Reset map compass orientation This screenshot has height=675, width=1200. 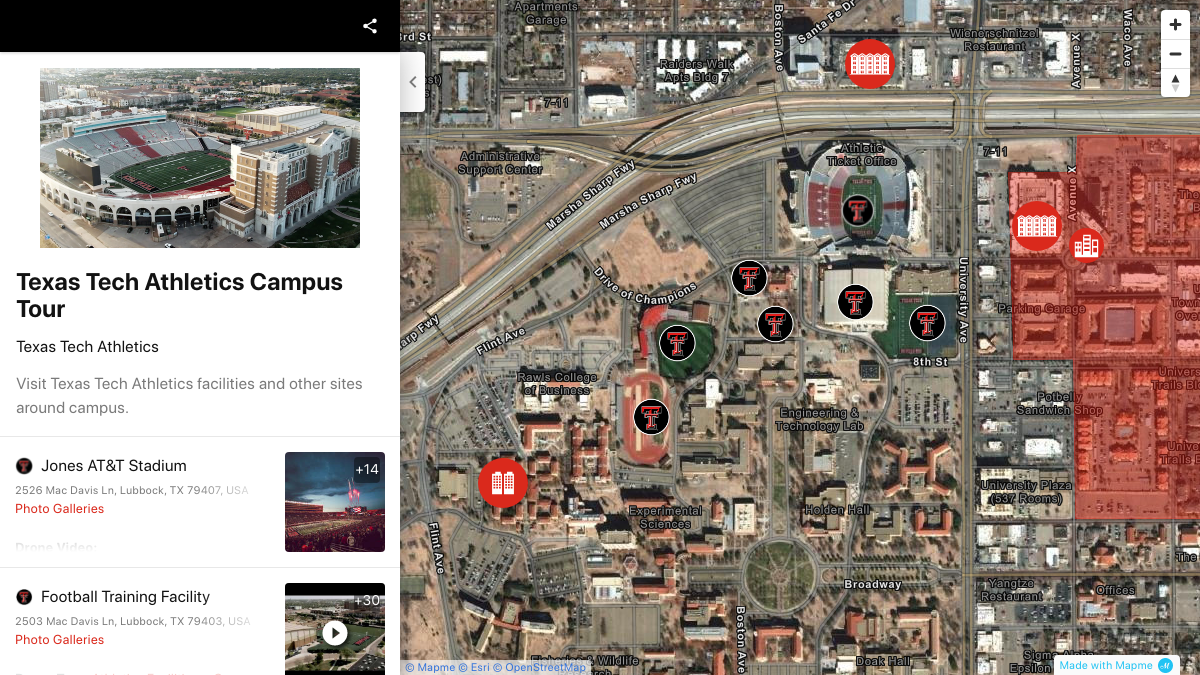click(x=1175, y=83)
